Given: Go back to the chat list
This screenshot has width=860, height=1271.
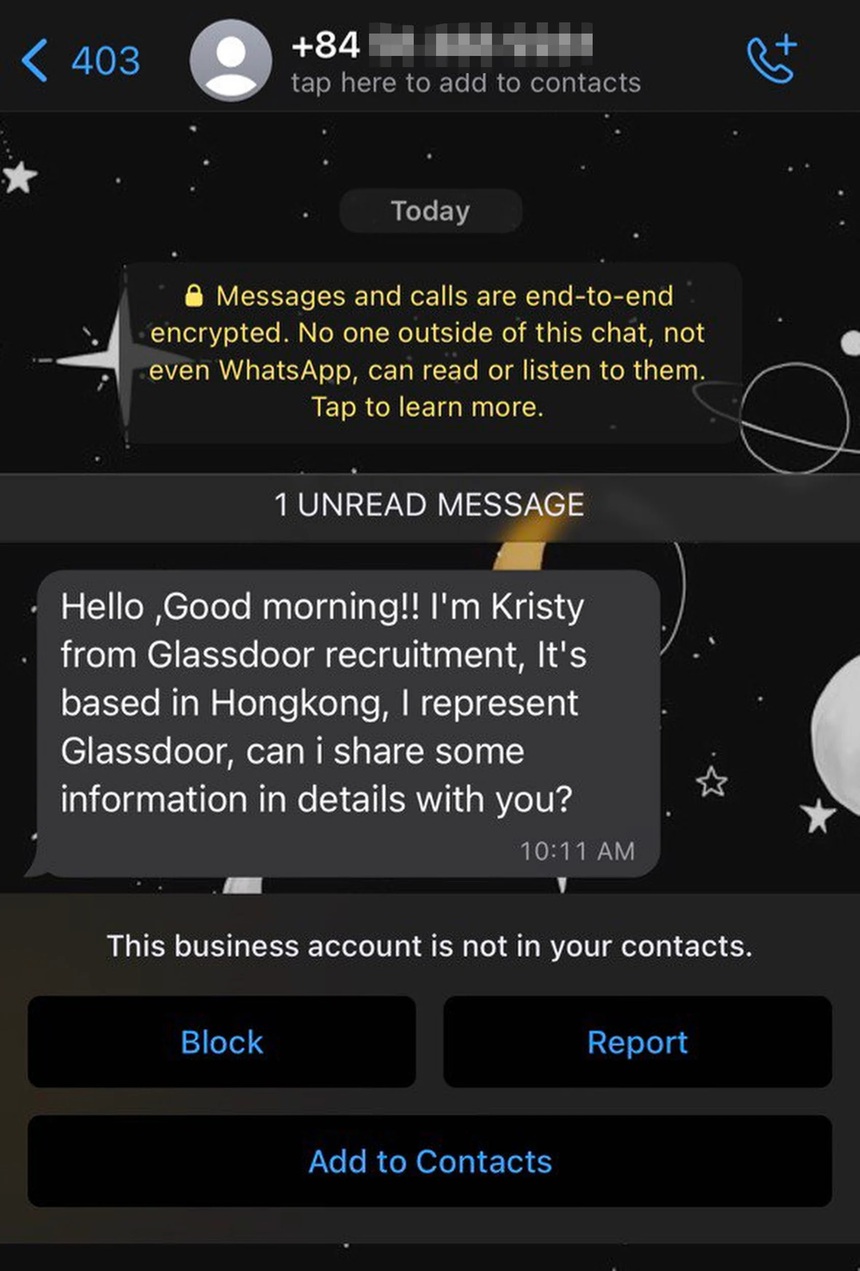Looking at the screenshot, I should (80, 61).
